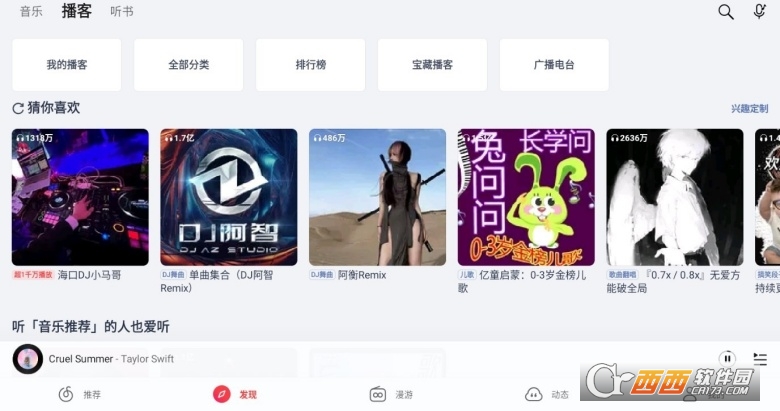Switch to the 推荐 bottom tab

79,394
